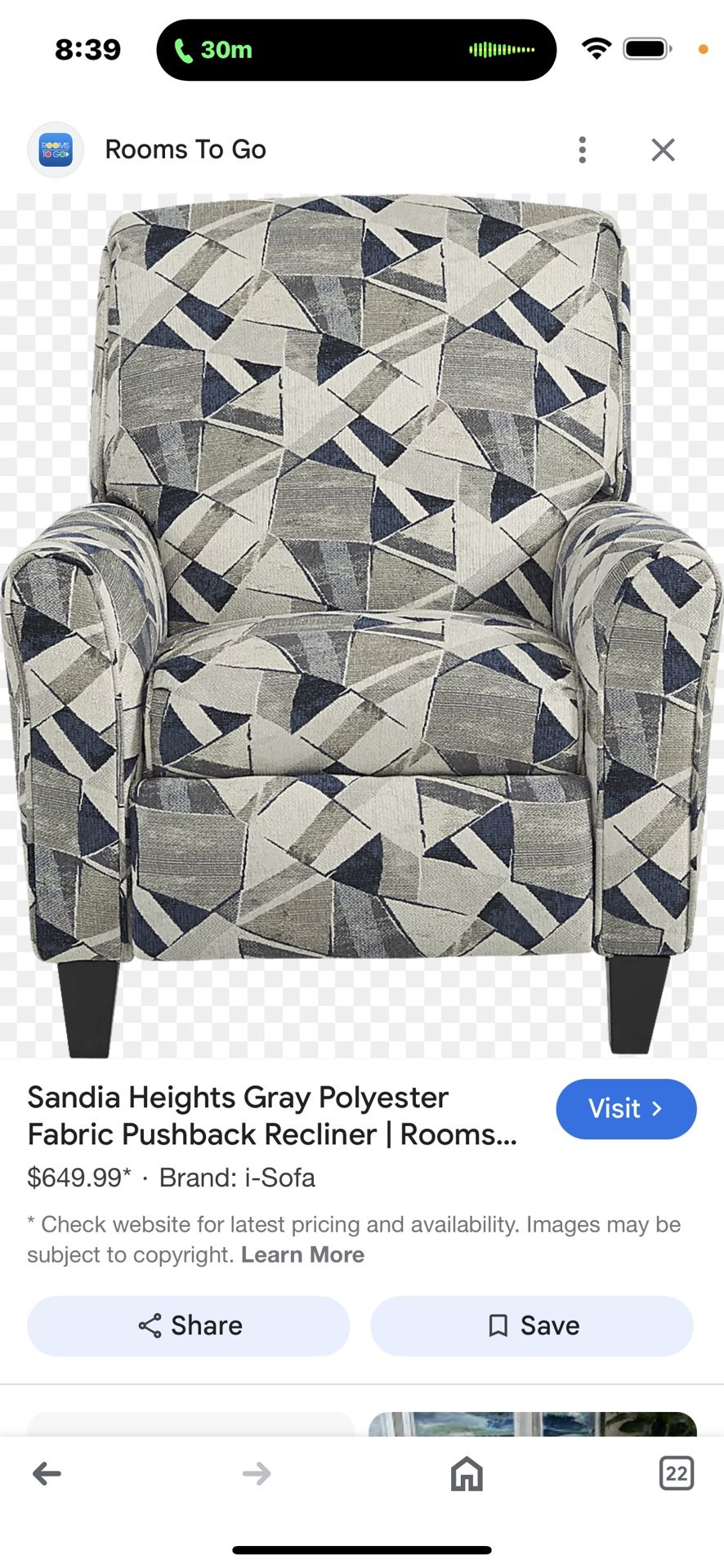Go to the browser home page
The image size is (724, 1568).
467,1473
